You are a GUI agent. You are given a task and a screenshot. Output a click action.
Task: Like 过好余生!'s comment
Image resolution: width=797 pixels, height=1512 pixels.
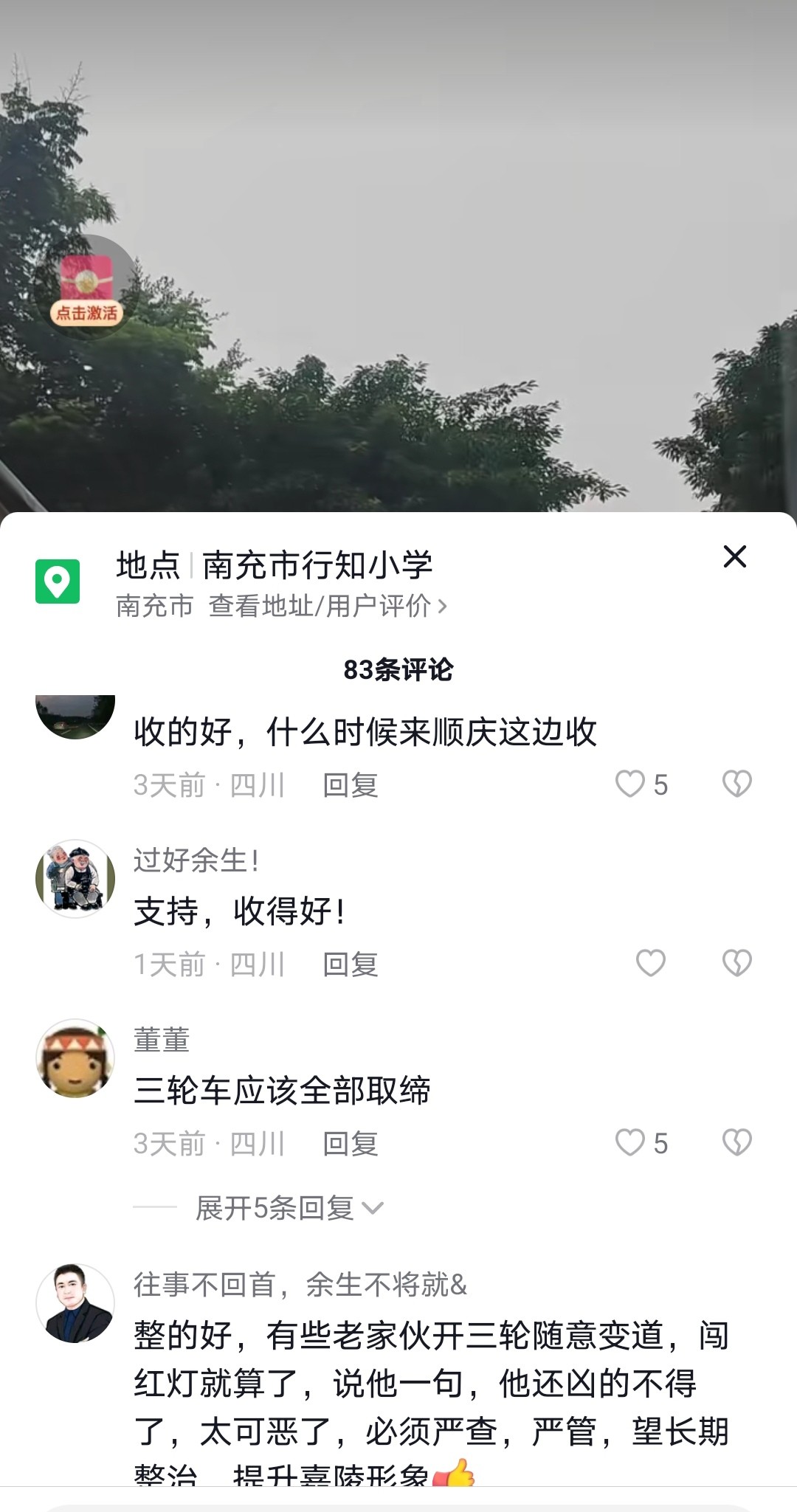click(650, 963)
